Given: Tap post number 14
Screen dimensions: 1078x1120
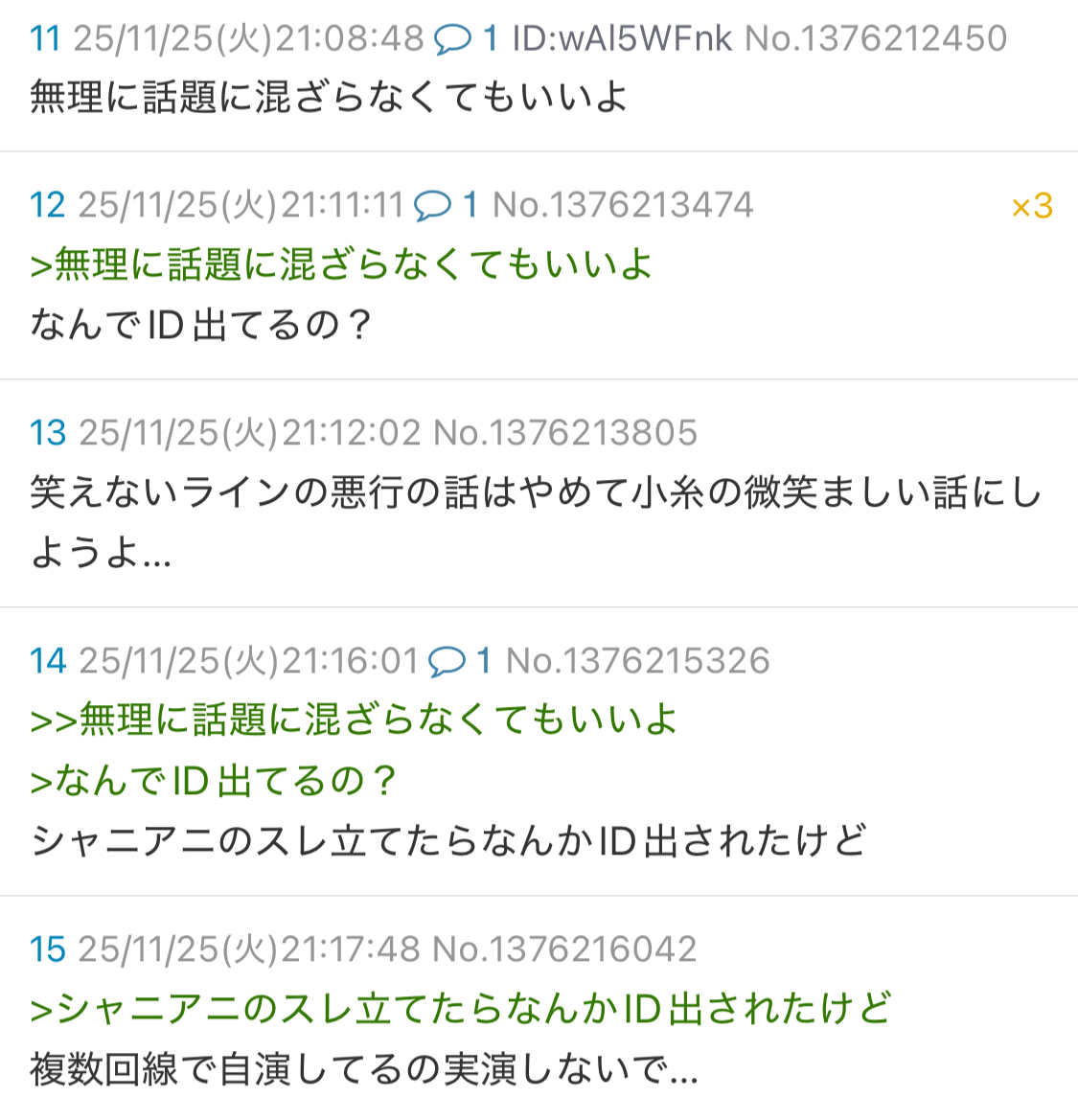Looking at the screenshot, I should 47,661.
